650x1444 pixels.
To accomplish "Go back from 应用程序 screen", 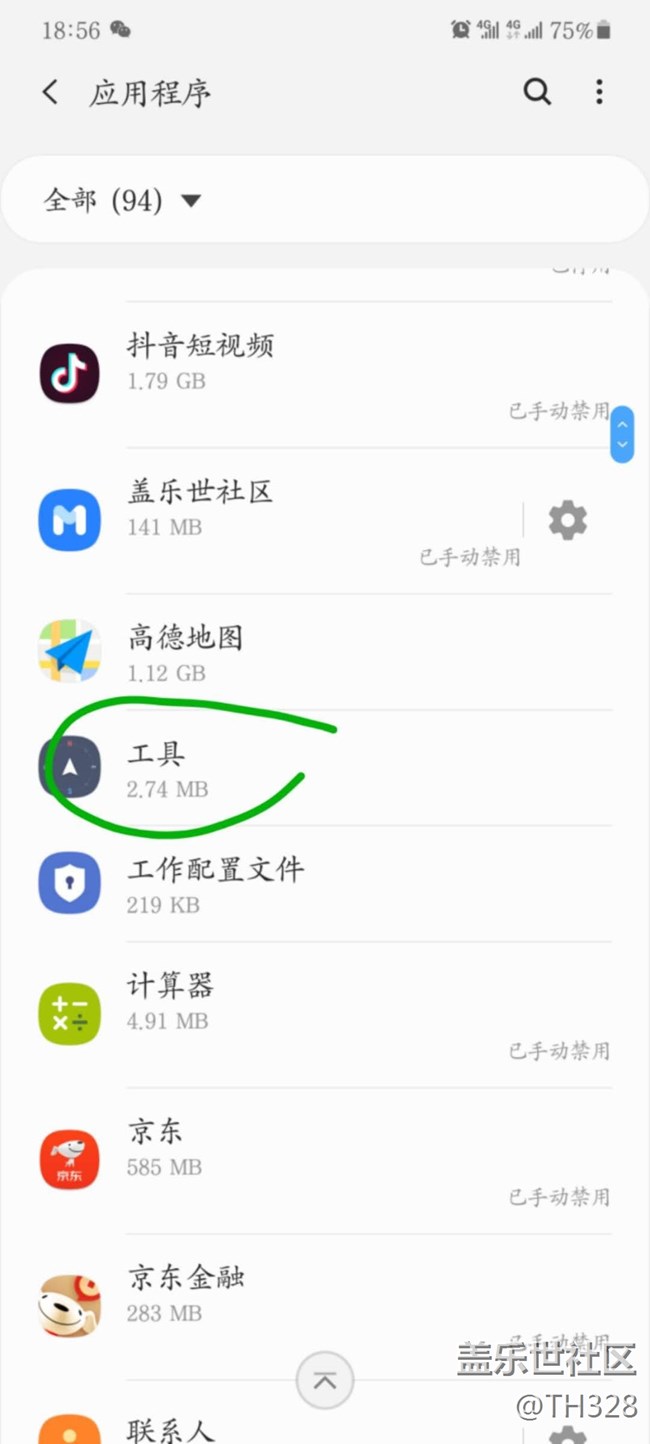I will (x=50, y=93).
